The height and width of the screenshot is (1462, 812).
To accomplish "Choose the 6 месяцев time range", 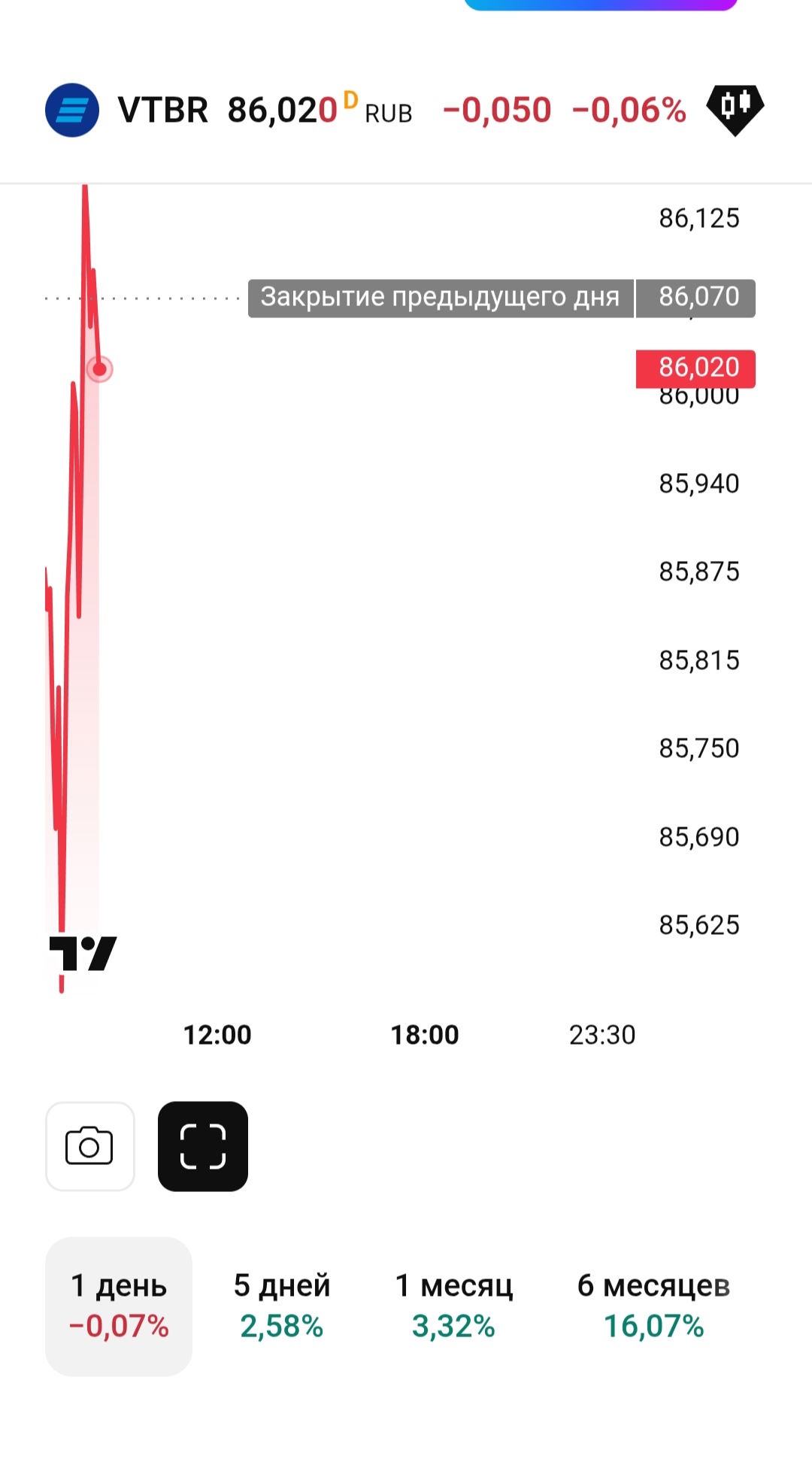I will 653,1306.
